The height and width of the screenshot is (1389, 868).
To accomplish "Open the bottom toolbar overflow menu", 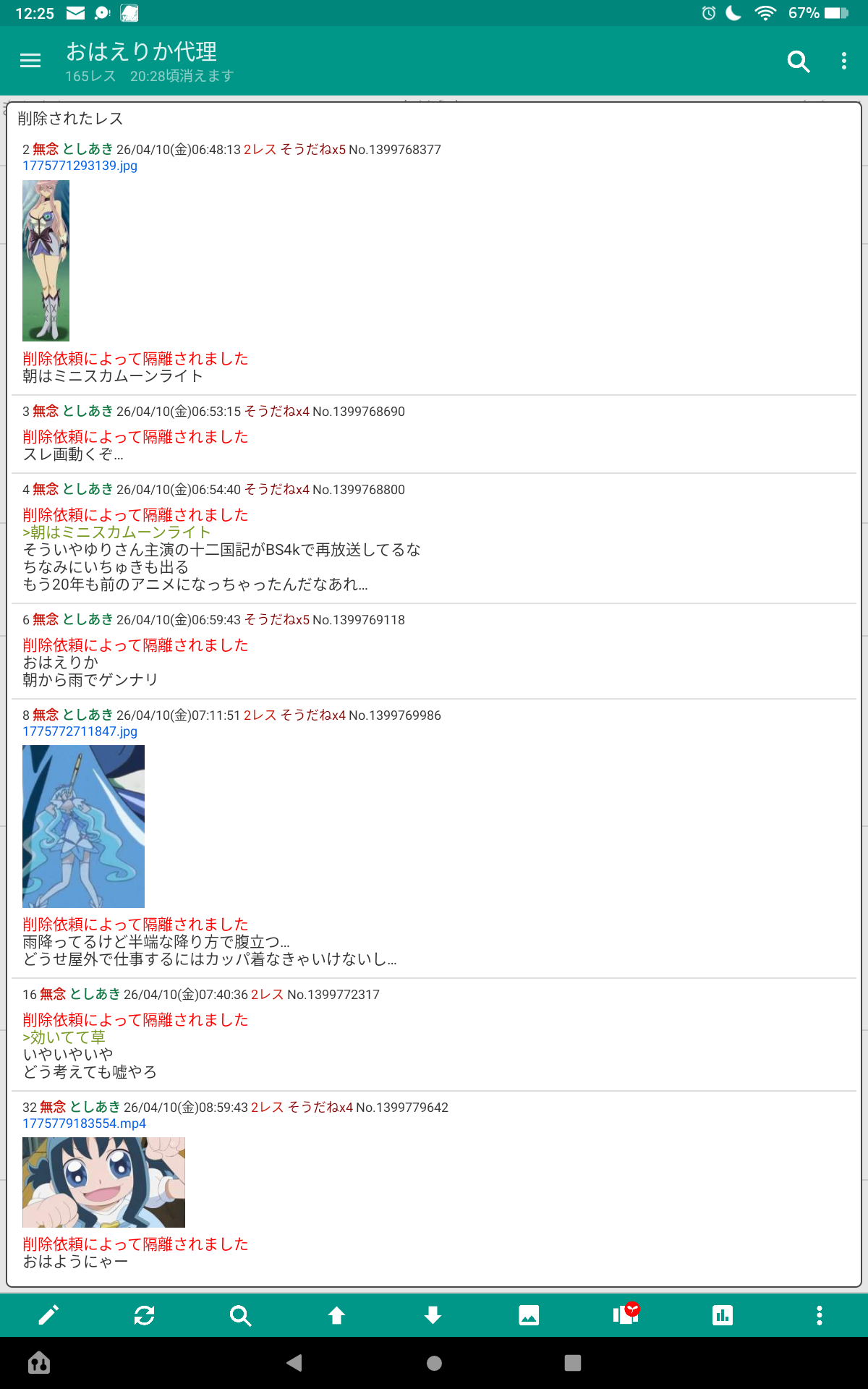I will pyautogui.click(x=819, y=1315).
